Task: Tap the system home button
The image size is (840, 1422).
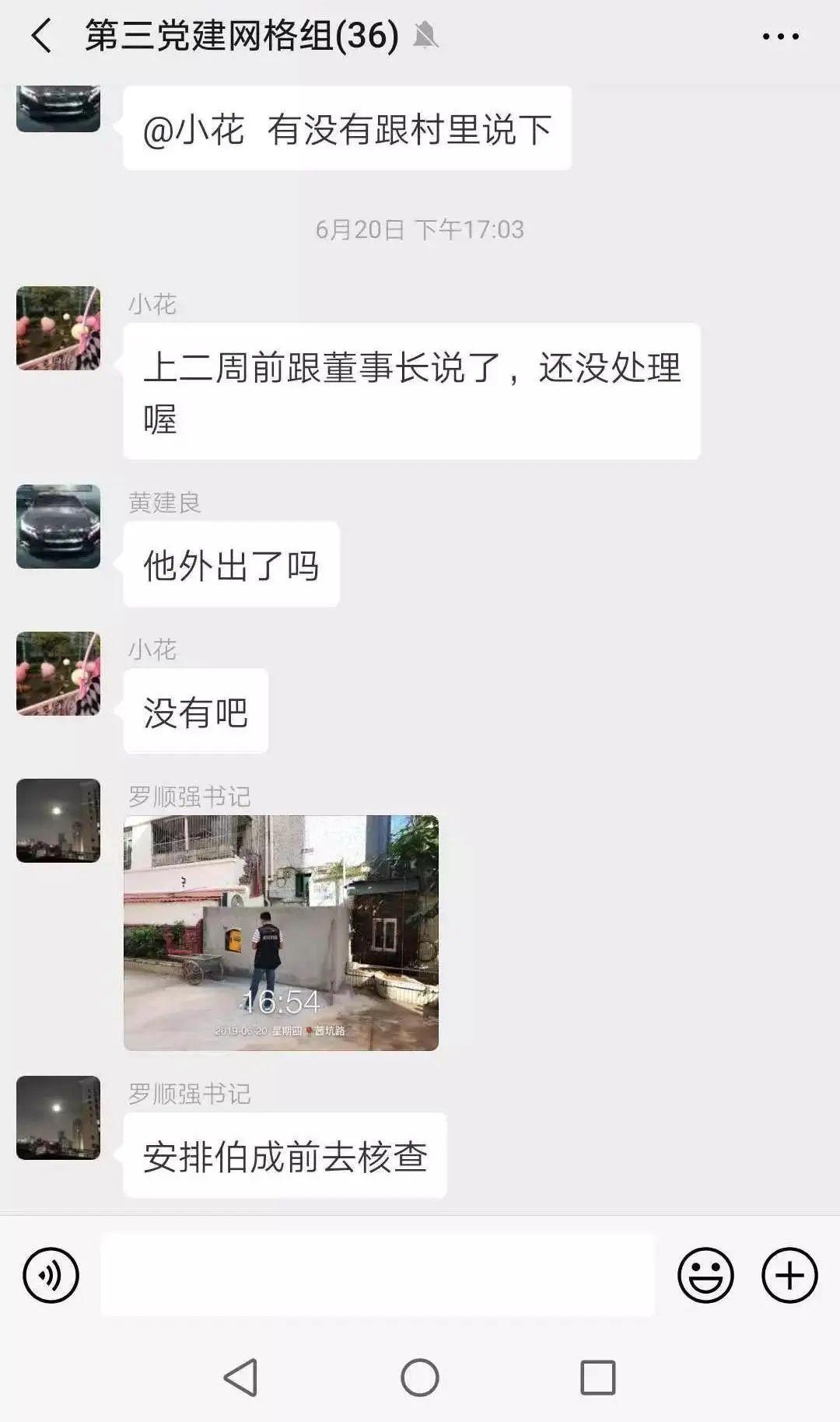Action: click(x=420, y=1378)
